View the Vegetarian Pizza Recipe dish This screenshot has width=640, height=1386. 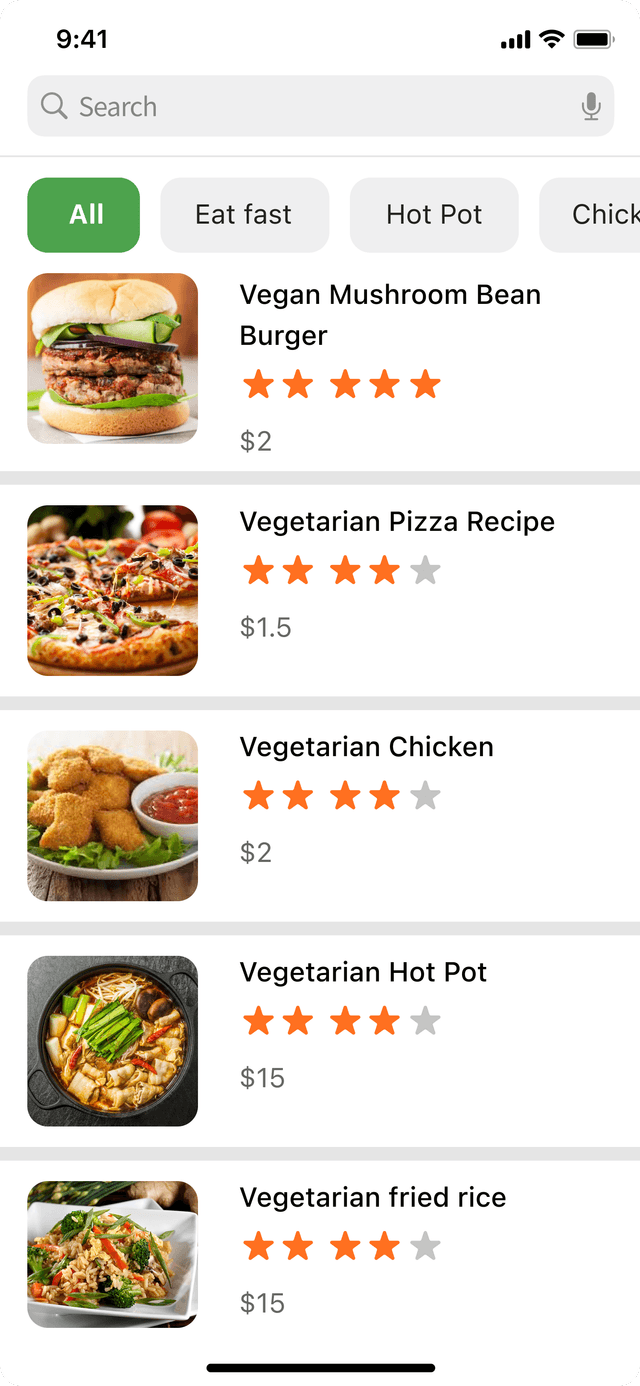[x=397, y=522]
